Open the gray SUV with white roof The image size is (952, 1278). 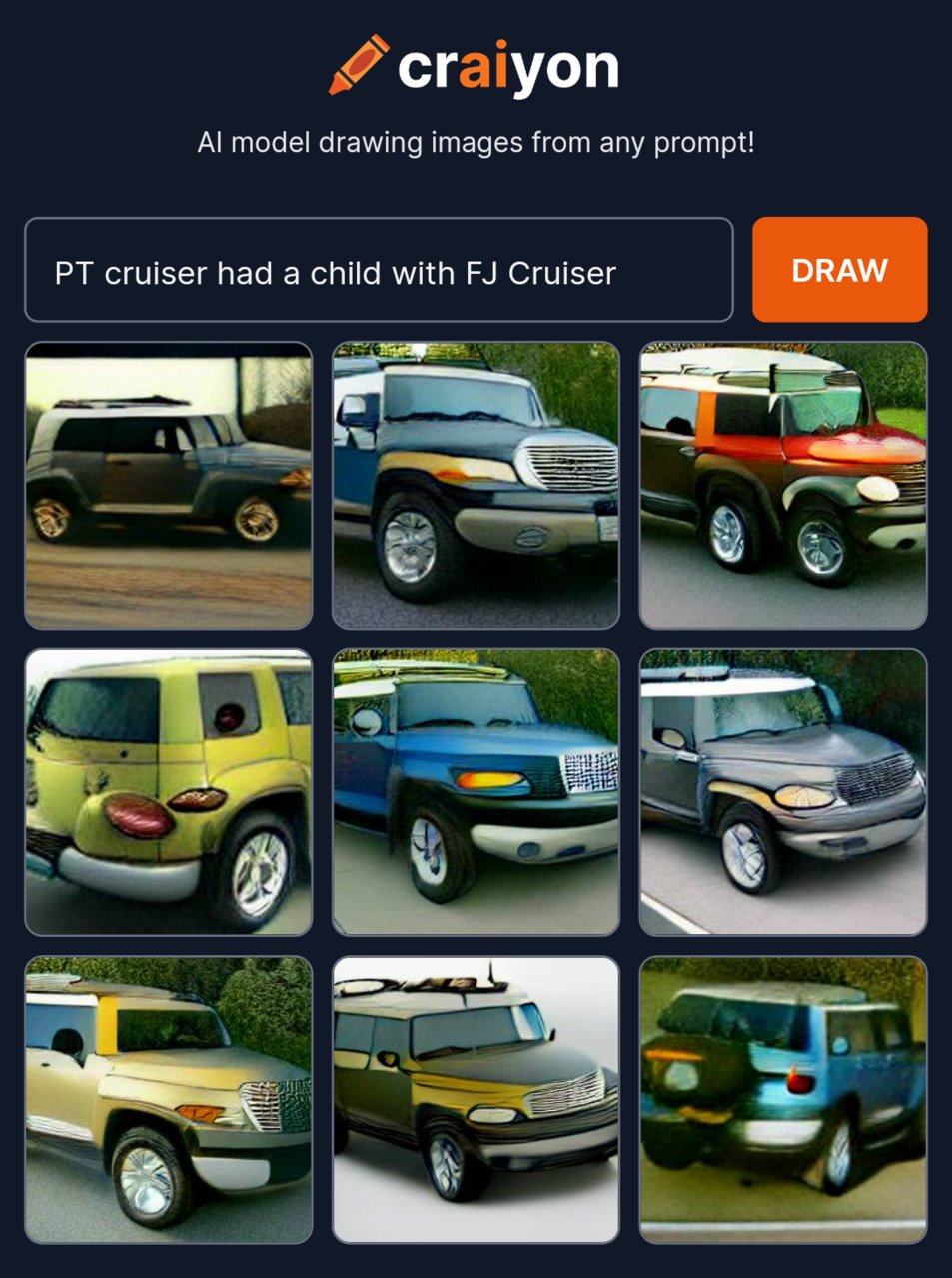(x=783, y=792)
